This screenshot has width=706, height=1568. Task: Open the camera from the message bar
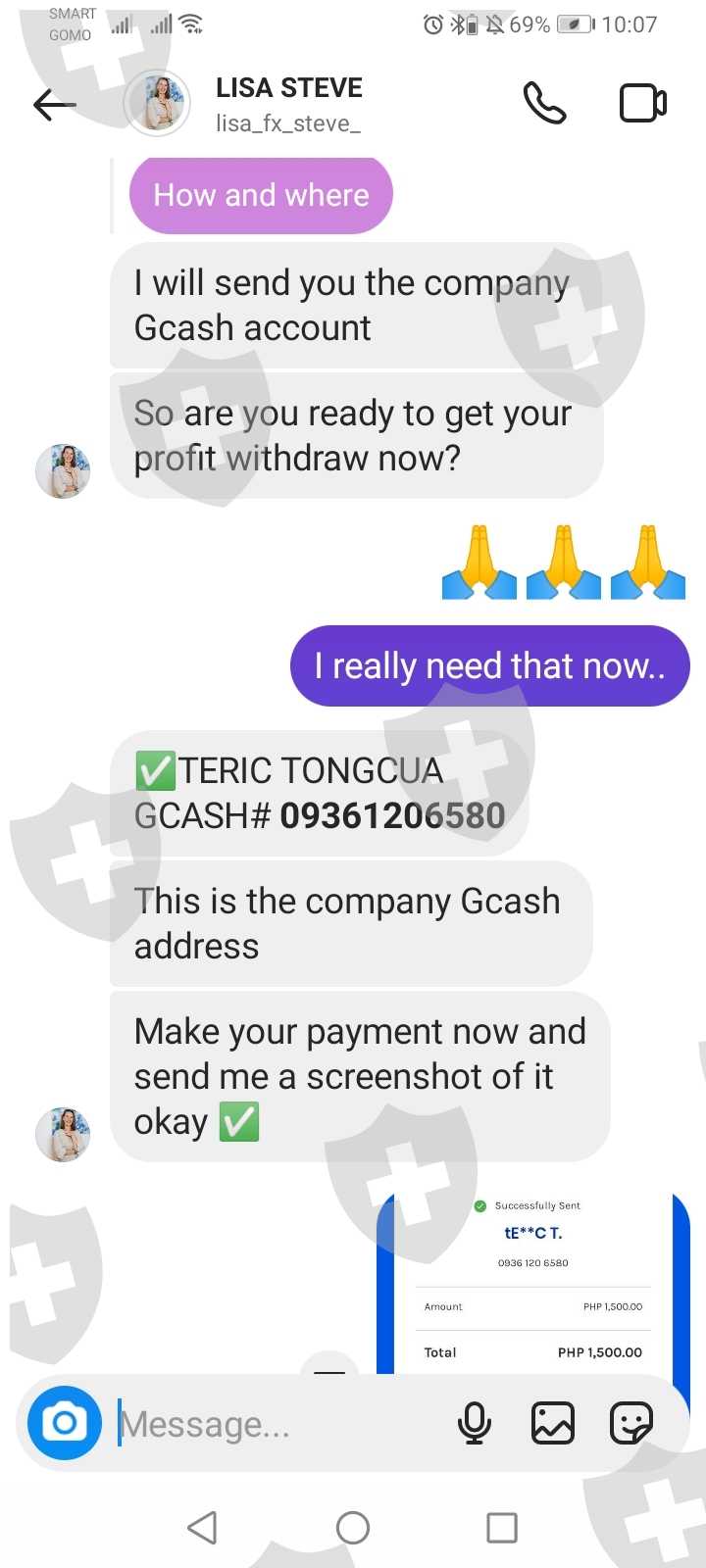coord(65,1422)
